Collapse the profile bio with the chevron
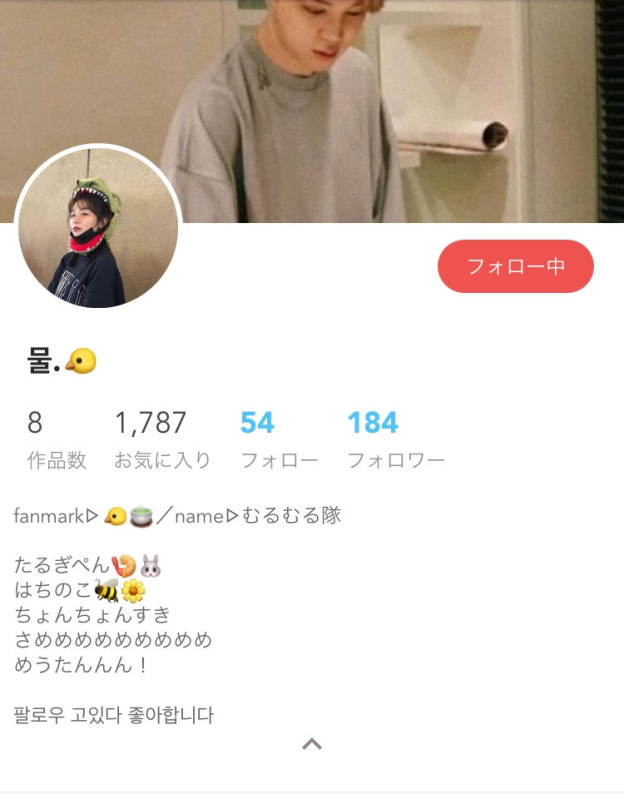624x794 pixels. pos(312,744)
